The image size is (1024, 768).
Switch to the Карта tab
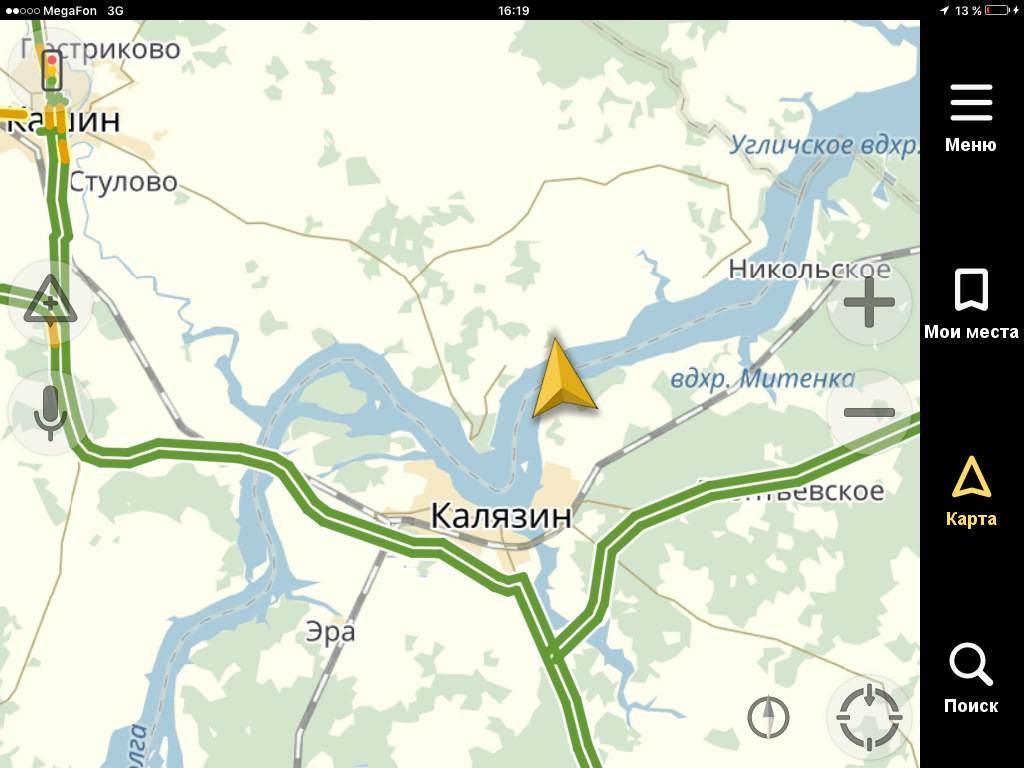click(971, 492)
